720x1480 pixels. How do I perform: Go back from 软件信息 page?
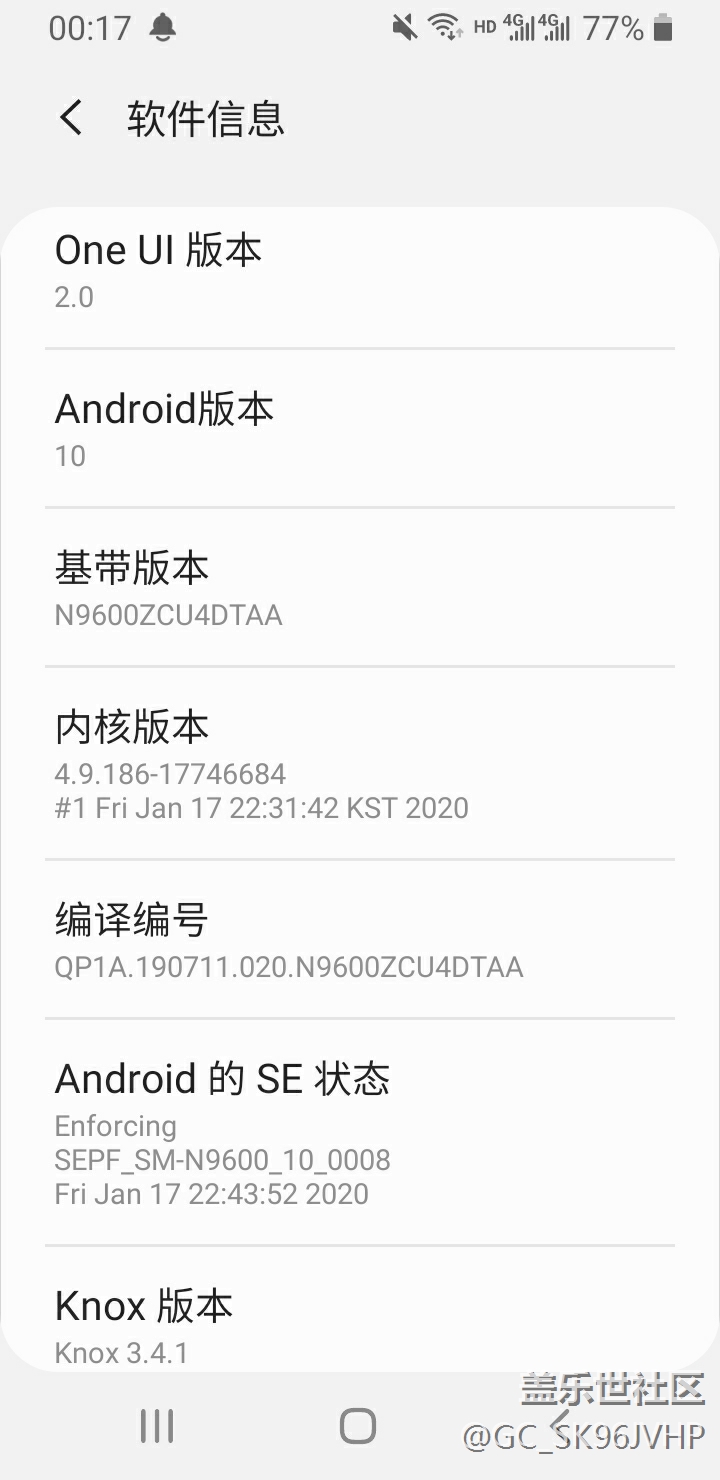pyautogui.click(x=71, y=118)
